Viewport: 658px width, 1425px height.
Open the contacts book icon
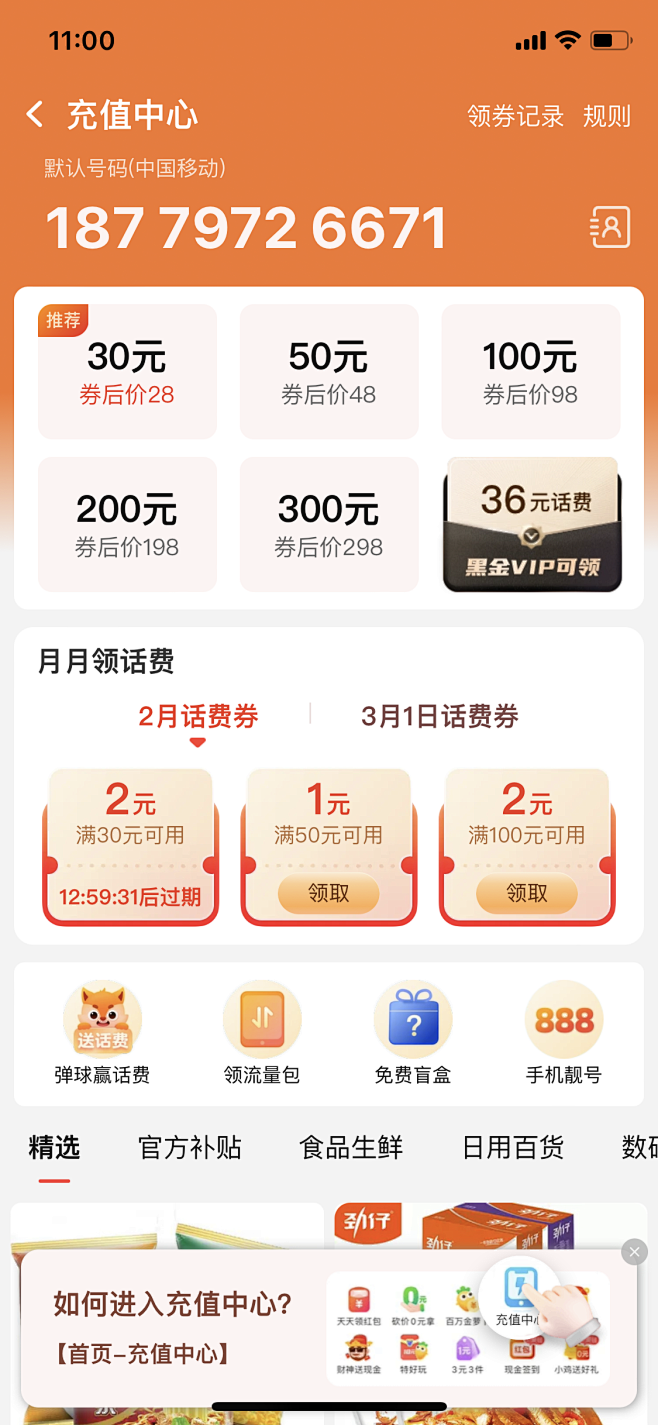click(610, 228)
